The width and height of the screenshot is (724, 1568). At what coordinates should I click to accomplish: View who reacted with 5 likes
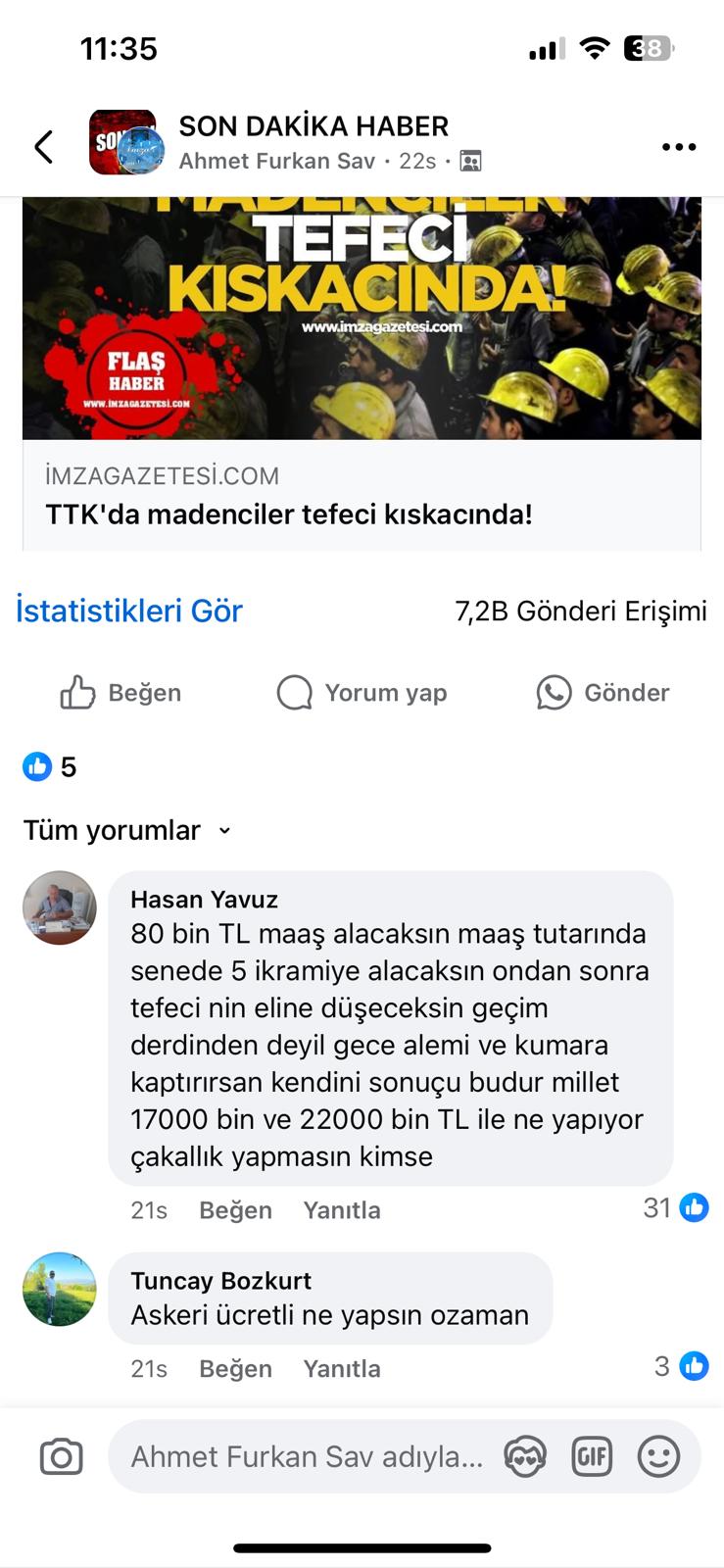tap(50, 766)
